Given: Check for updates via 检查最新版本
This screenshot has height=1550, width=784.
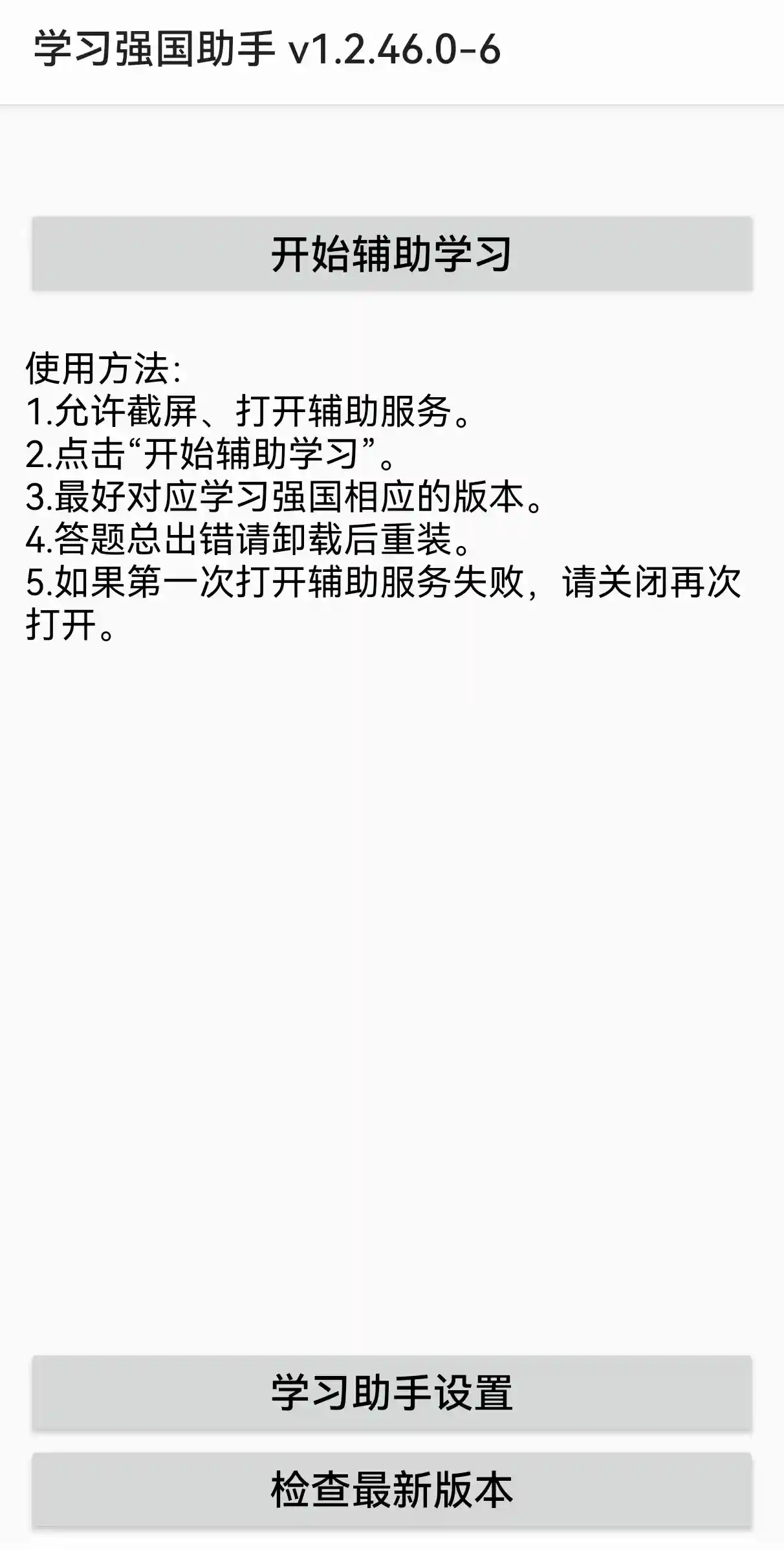Looking at the screenshot, I should pos(392,1490).
